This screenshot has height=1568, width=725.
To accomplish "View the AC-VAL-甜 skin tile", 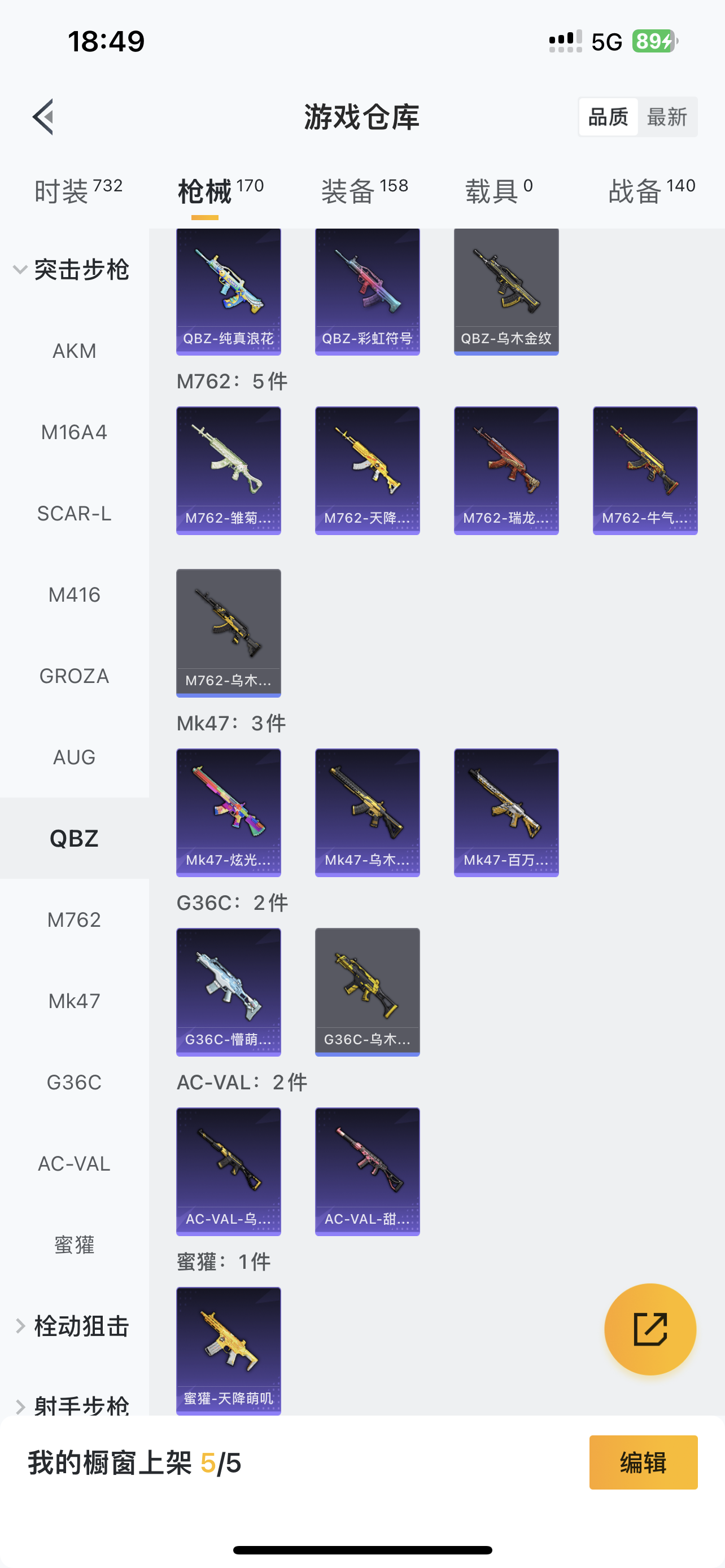I will (367, 1171).
